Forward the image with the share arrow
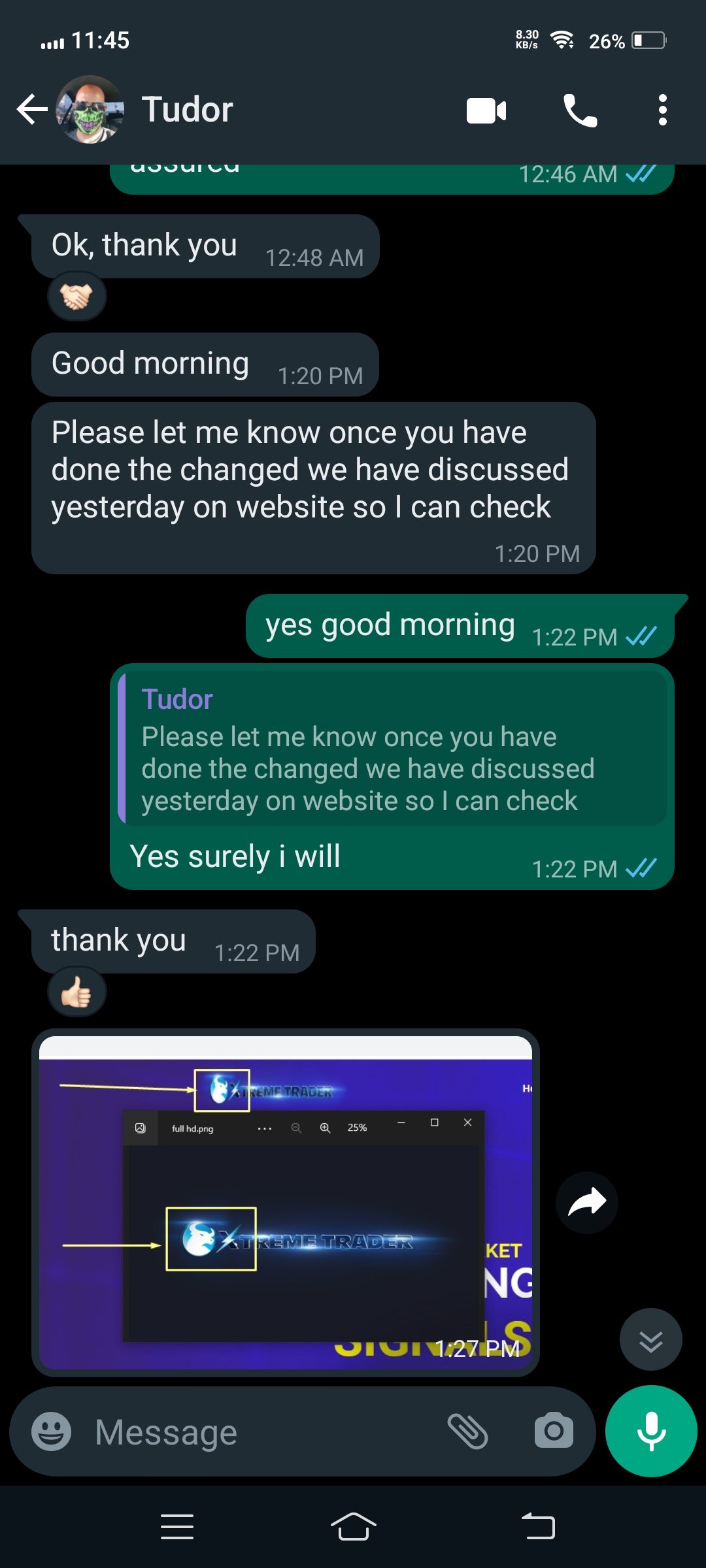The height and width of the screenshot is (1568, 706). point(587,1202)
